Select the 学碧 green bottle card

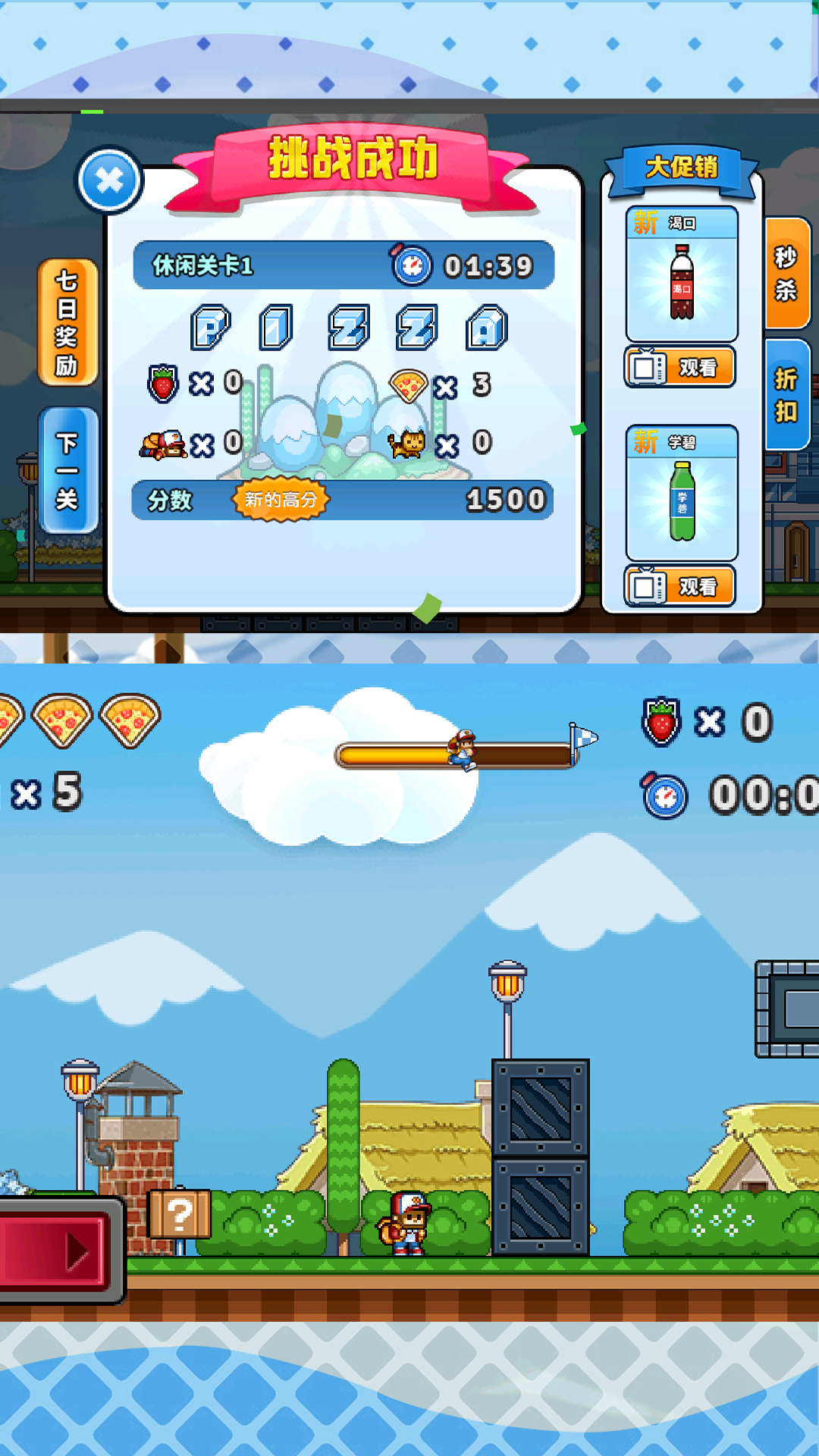tap(682, 494)
